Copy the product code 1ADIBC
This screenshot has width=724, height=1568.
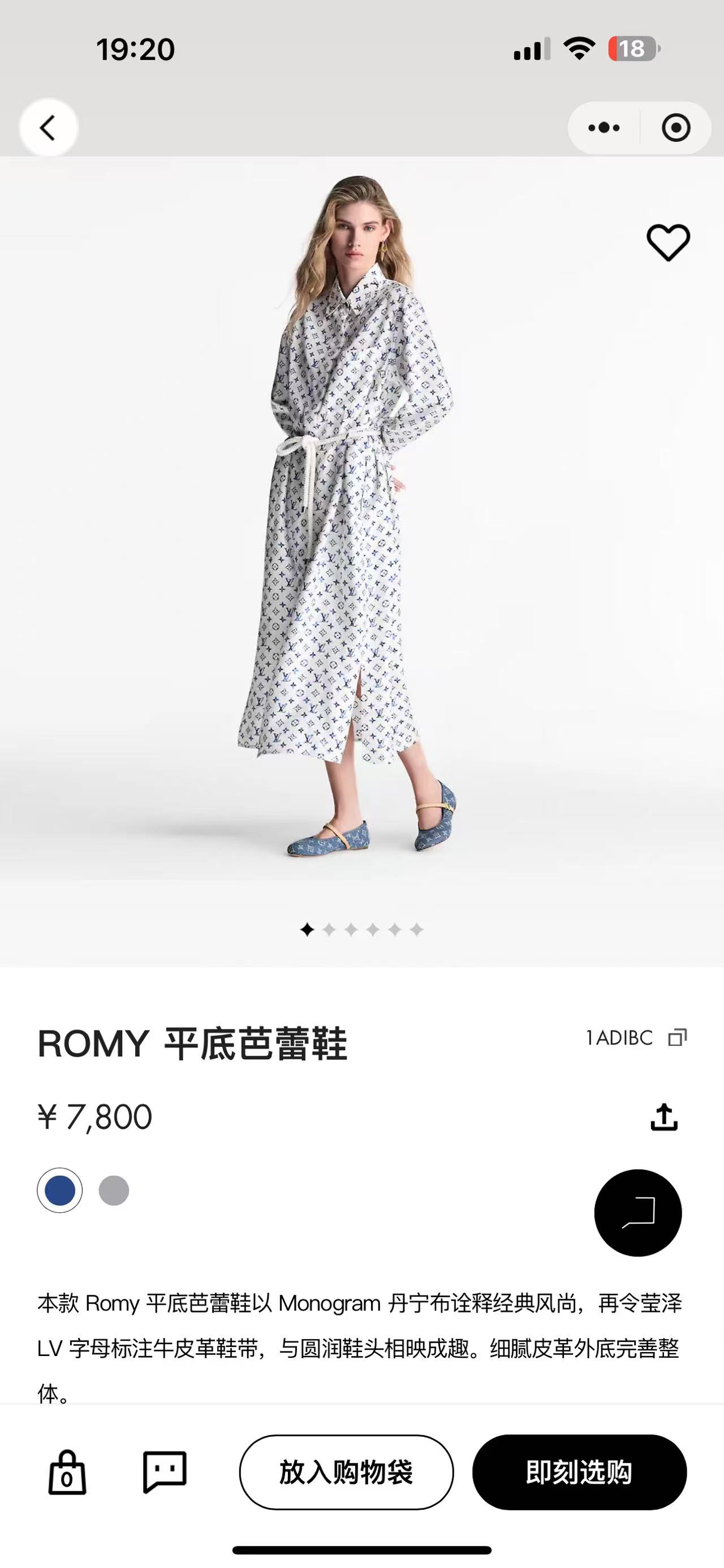pyautogui.click(x=677, y=1038)
